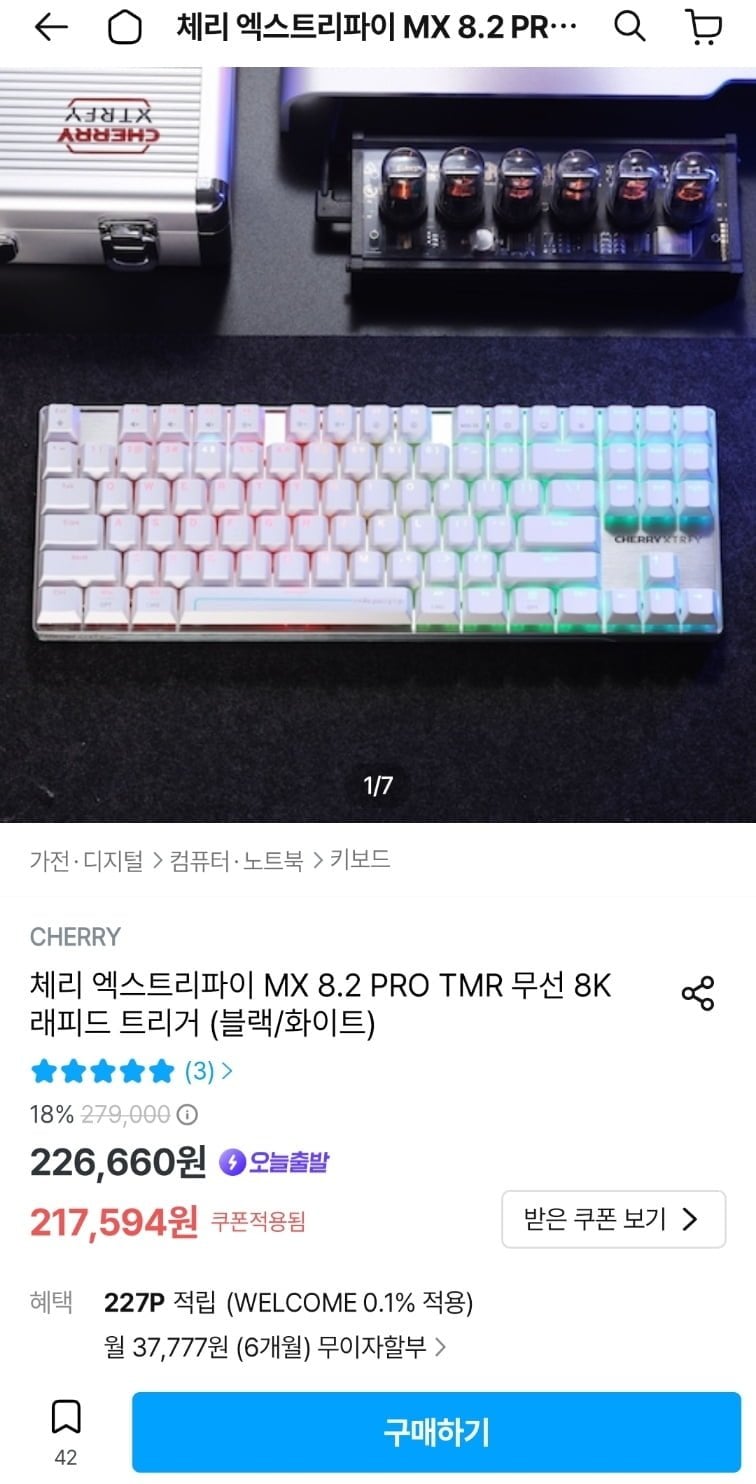The width and height of the screenshot is (756, 1484).
Task: Open the home icon in the top bar
Action: point(124,28)
